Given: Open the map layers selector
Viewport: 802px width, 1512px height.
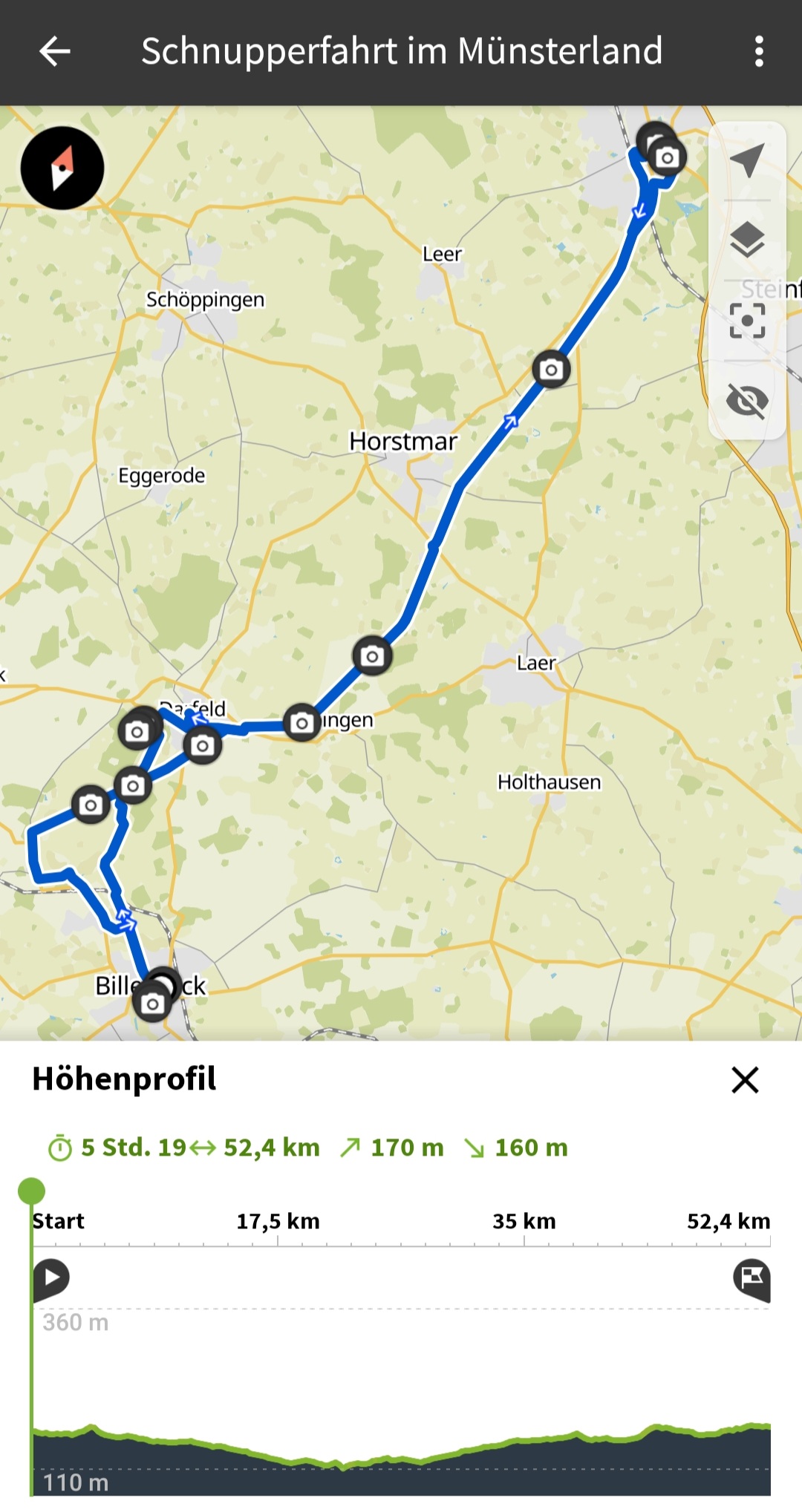Looking at the screenshot, I should point(747,240).
